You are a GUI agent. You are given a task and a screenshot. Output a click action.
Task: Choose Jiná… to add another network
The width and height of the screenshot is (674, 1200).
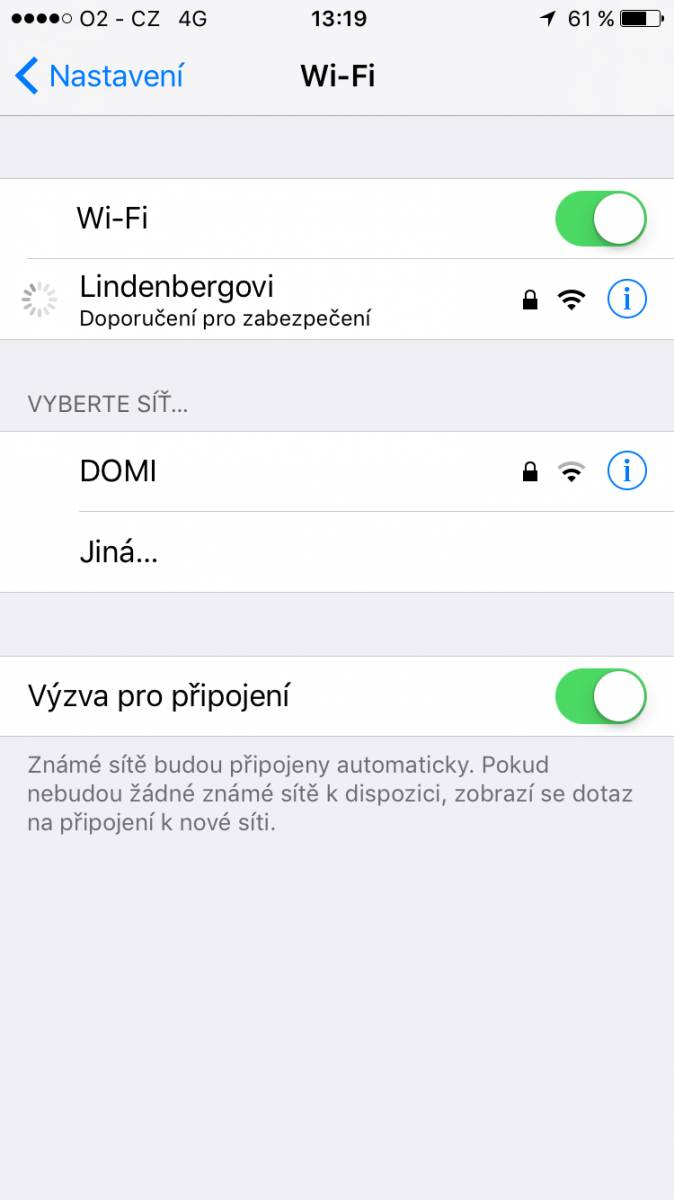[x=337, y=552]
